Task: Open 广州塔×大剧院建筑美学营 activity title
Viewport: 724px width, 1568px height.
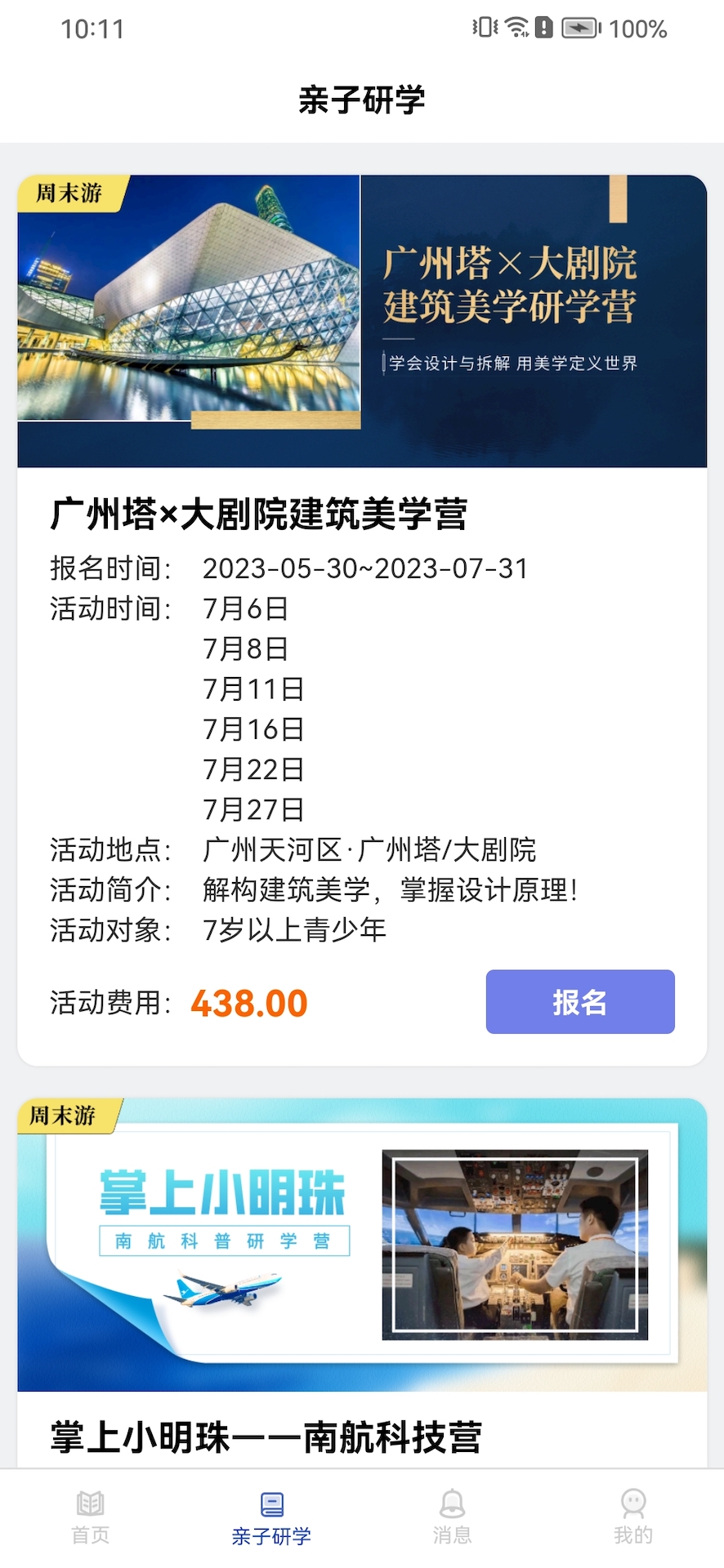Action: tap(261, 516)
